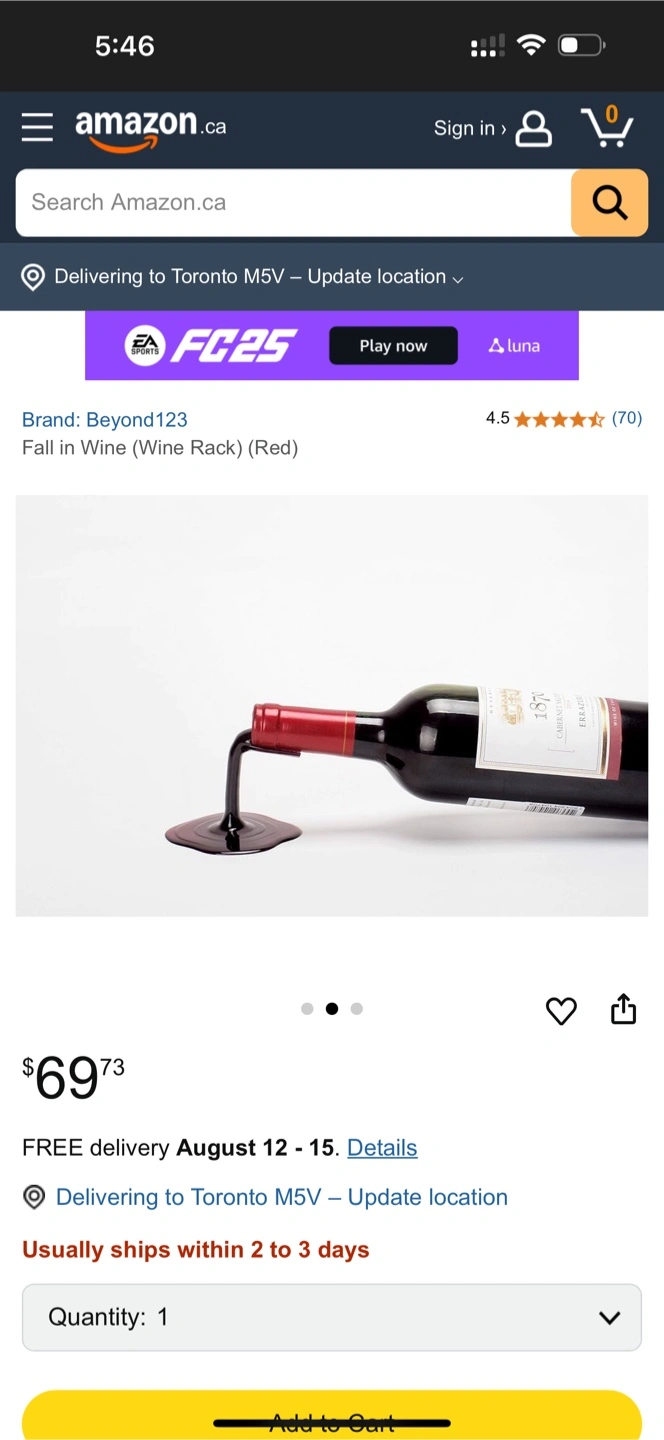Add to Cart
This screenshot has height=1440, width=664.
click(x=332, y=1415)
